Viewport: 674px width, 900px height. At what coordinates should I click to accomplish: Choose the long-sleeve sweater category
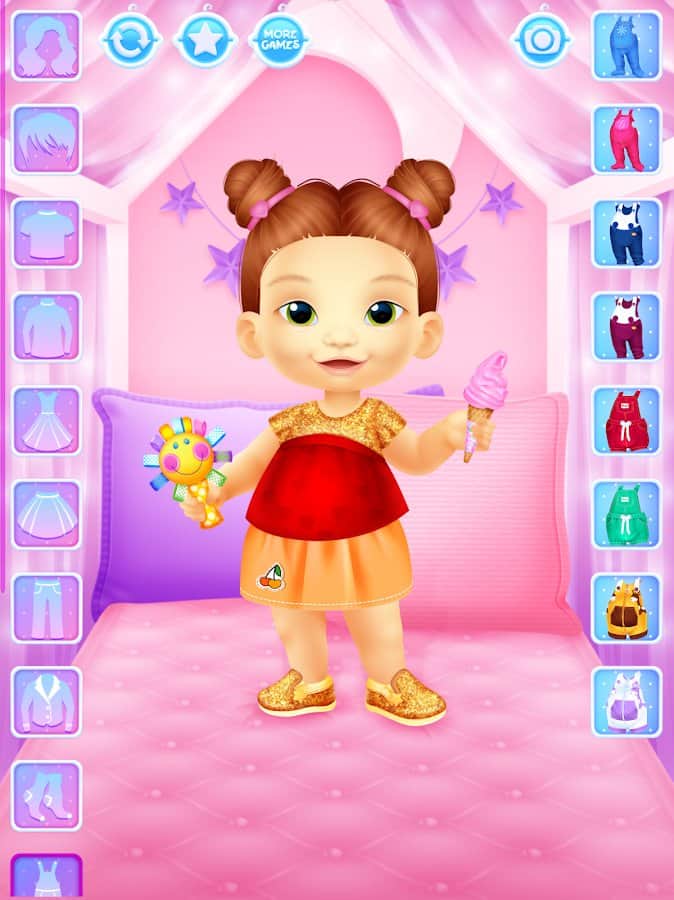[47, 327]
